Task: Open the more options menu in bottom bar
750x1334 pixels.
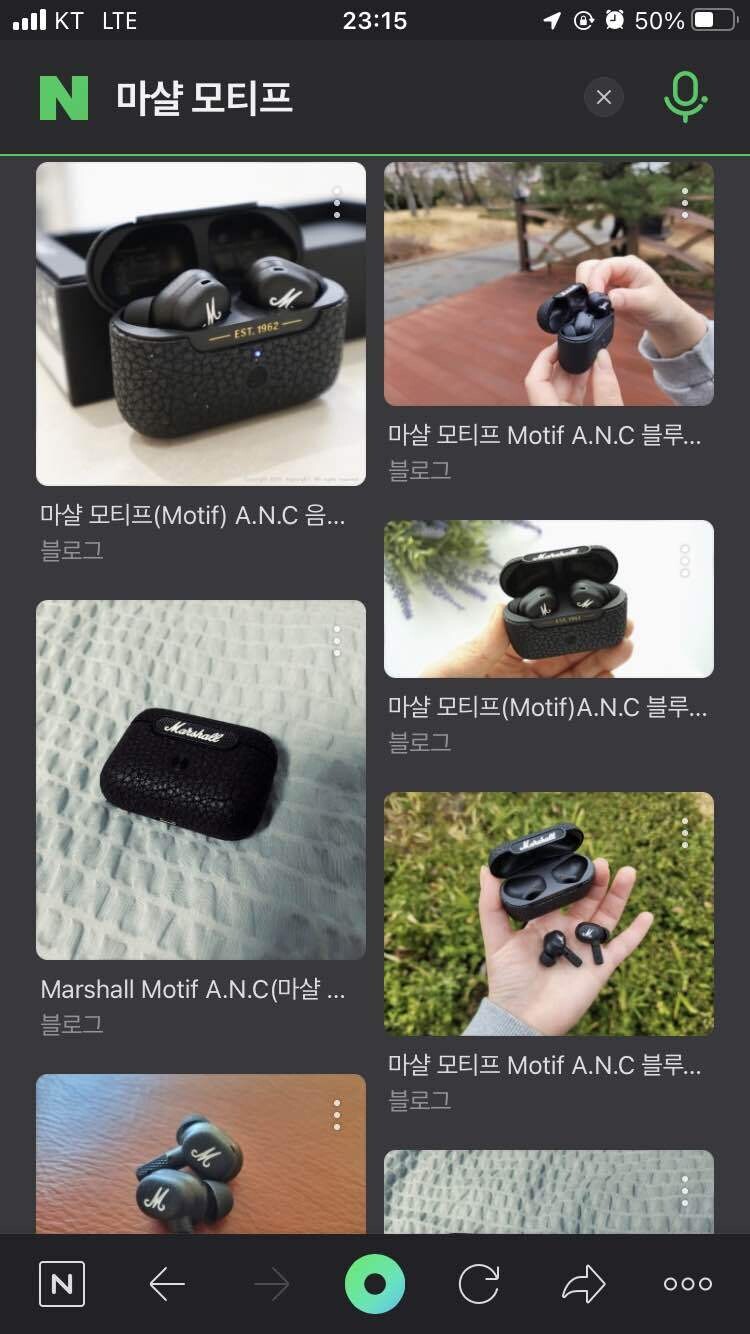Action: click(687, 1282)
